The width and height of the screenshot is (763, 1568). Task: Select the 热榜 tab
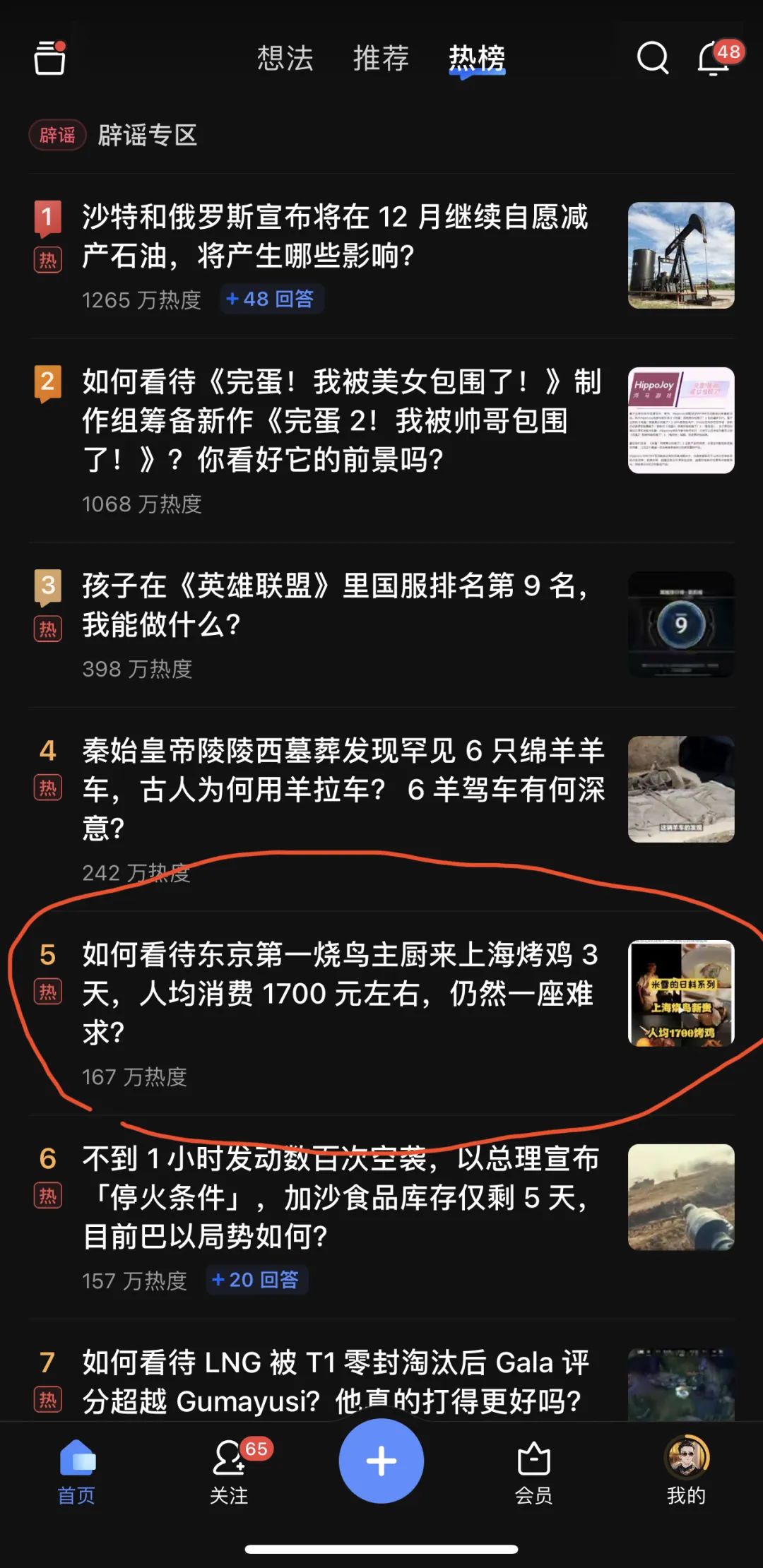tap(477, 58)
